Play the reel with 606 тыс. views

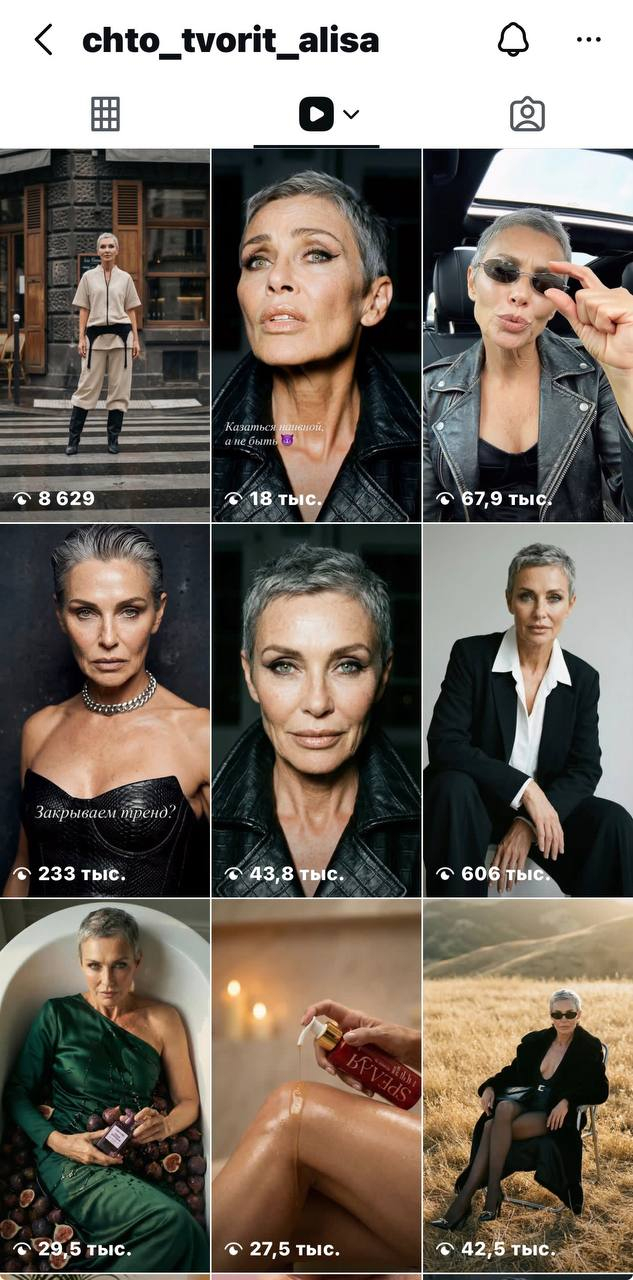coord(528,710)
